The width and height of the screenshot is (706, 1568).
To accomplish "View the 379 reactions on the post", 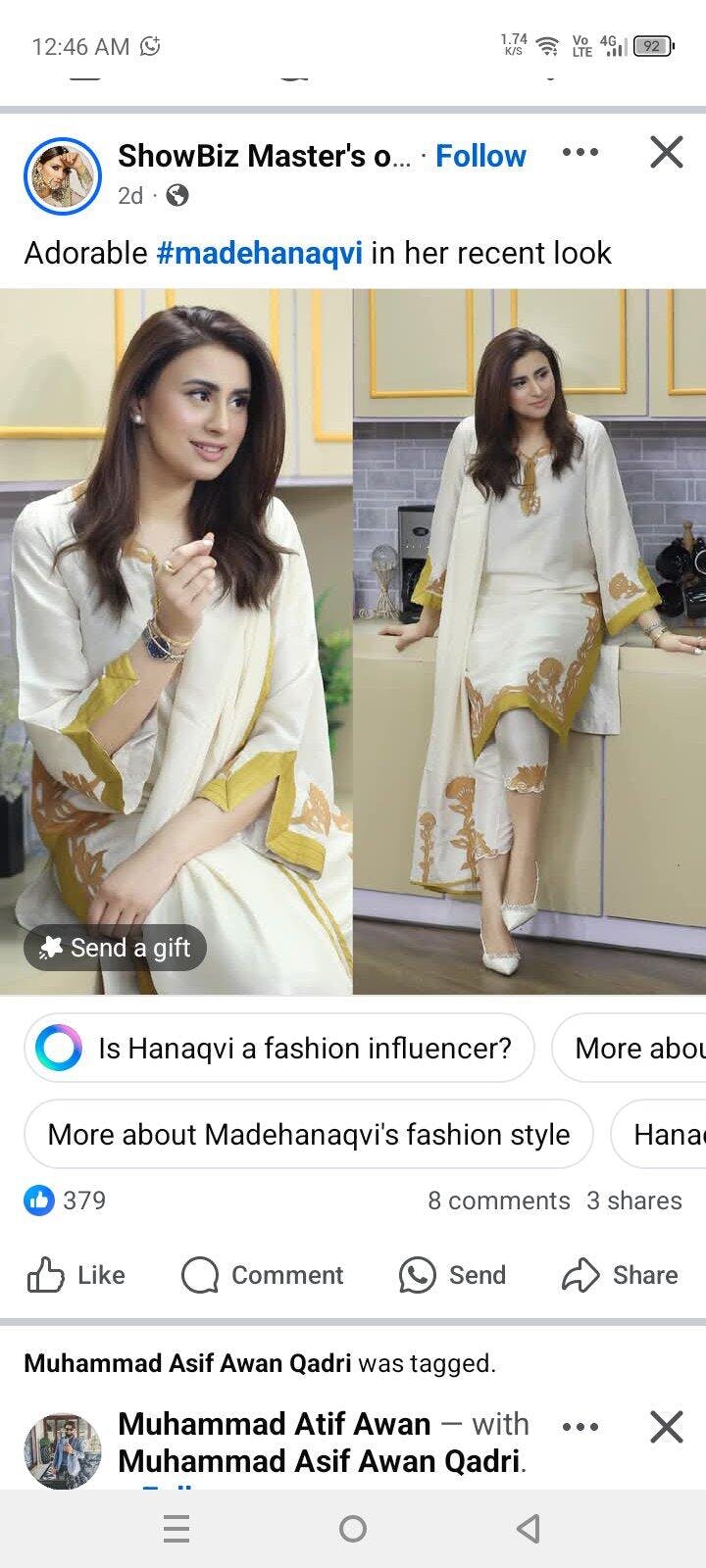I will (65, 1200).
